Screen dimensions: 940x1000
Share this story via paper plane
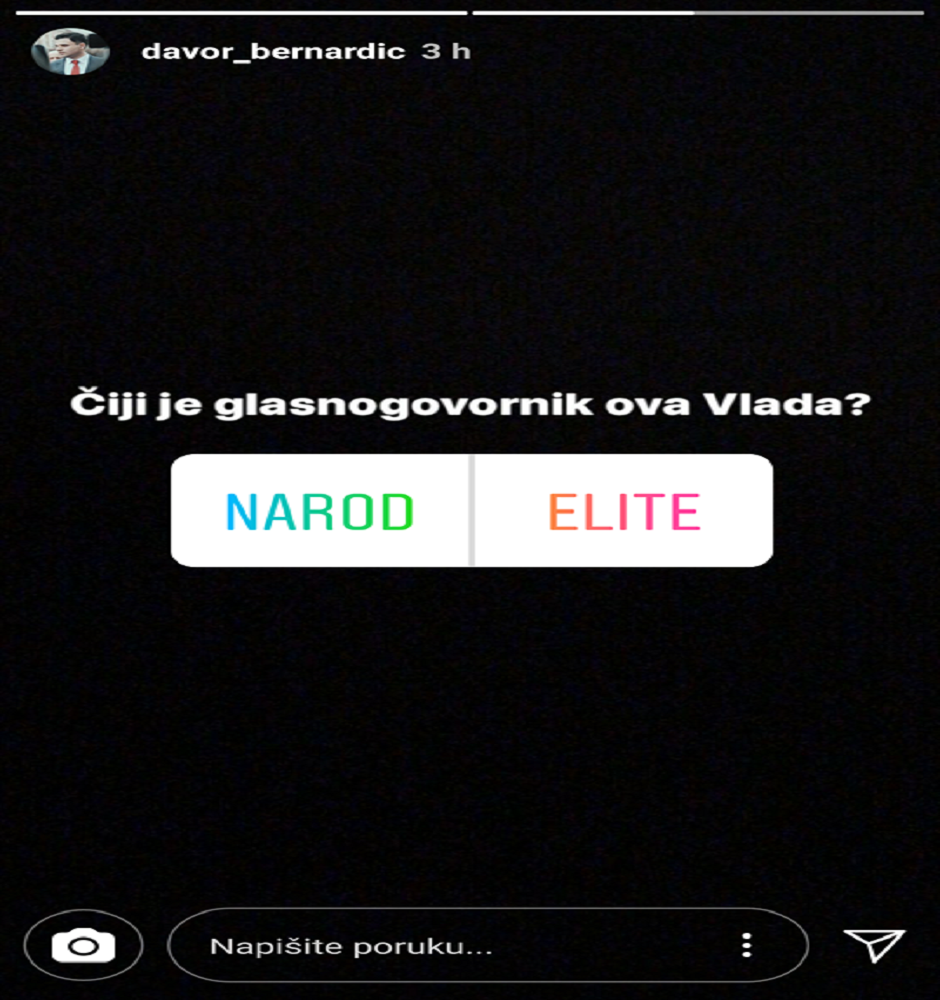click(875, 945)
